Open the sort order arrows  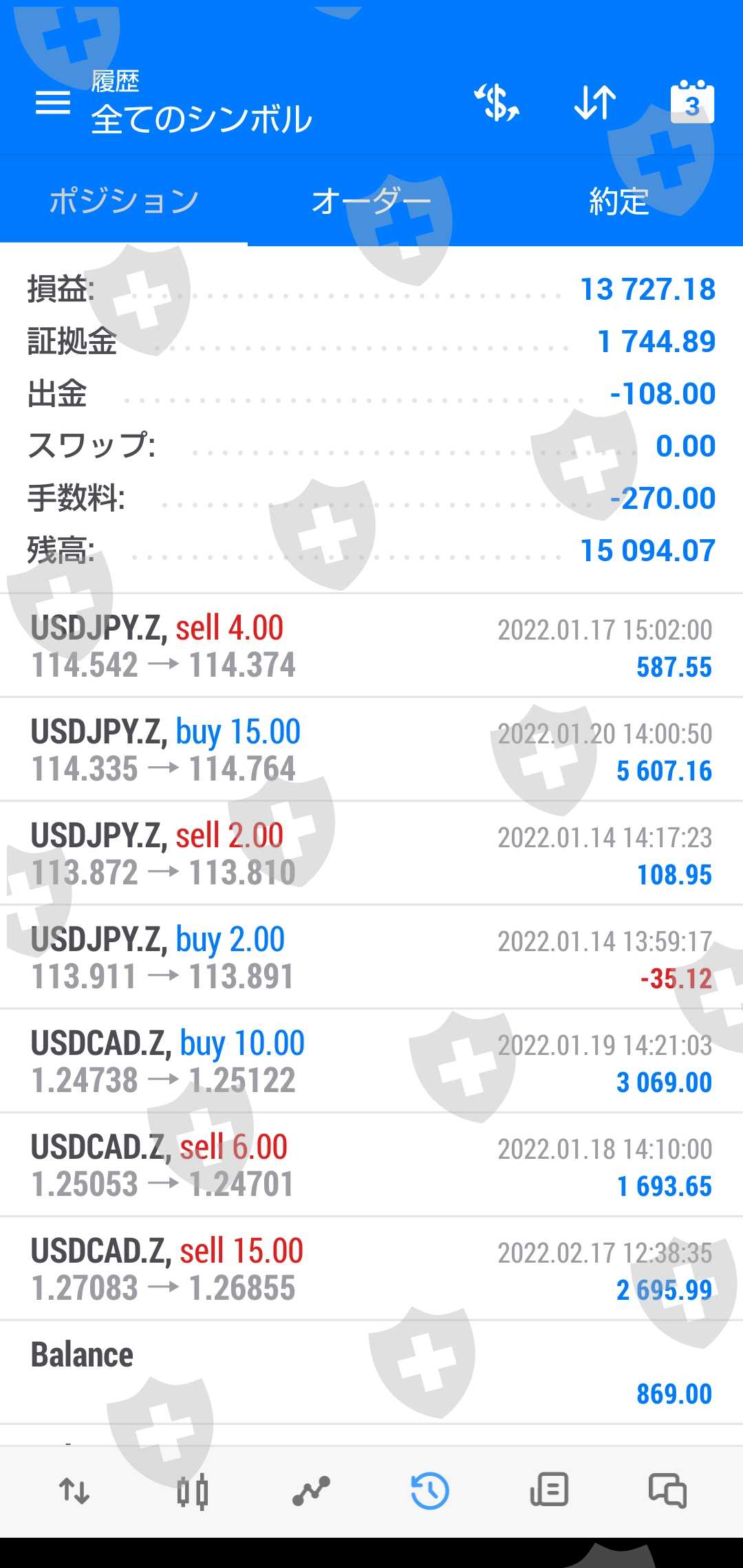coord(595,103)
